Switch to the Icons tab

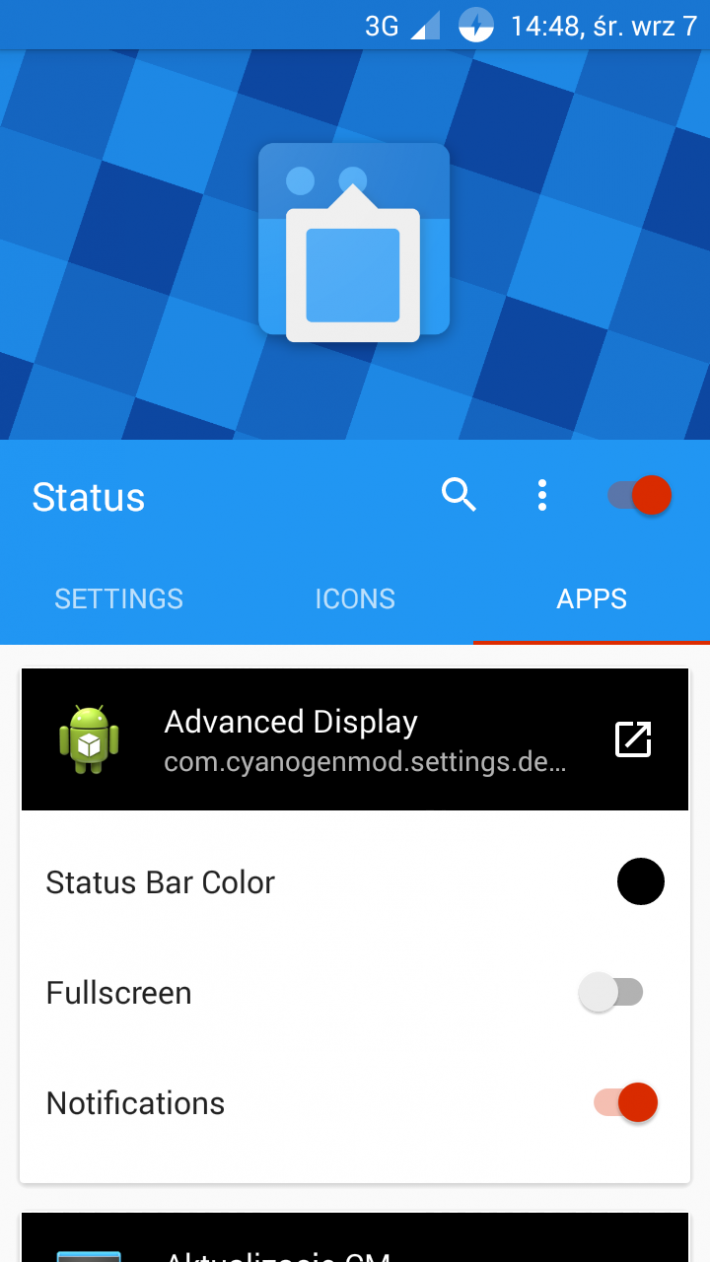tap(355, 599)
